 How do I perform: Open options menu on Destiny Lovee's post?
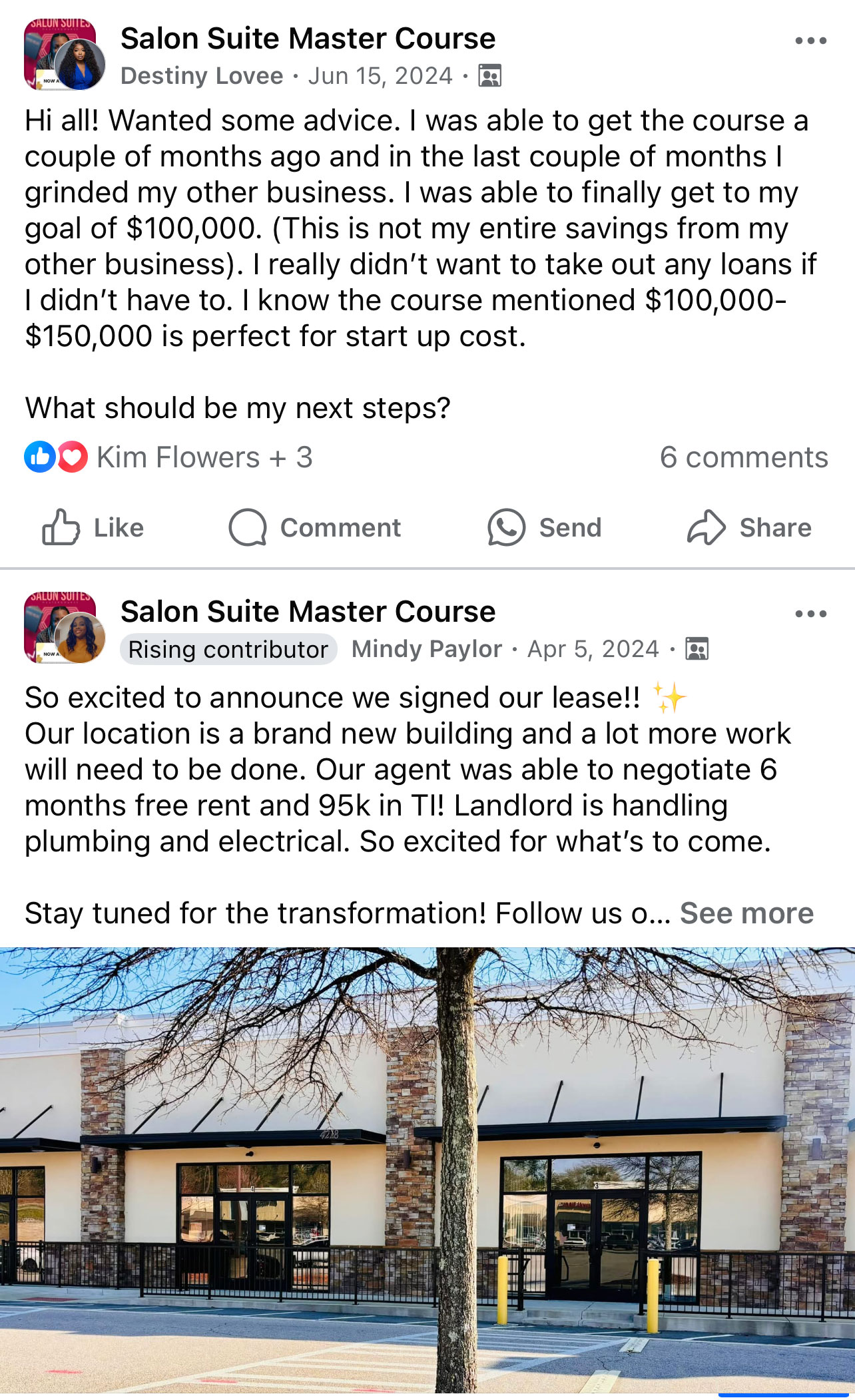[x=810, y=41]
